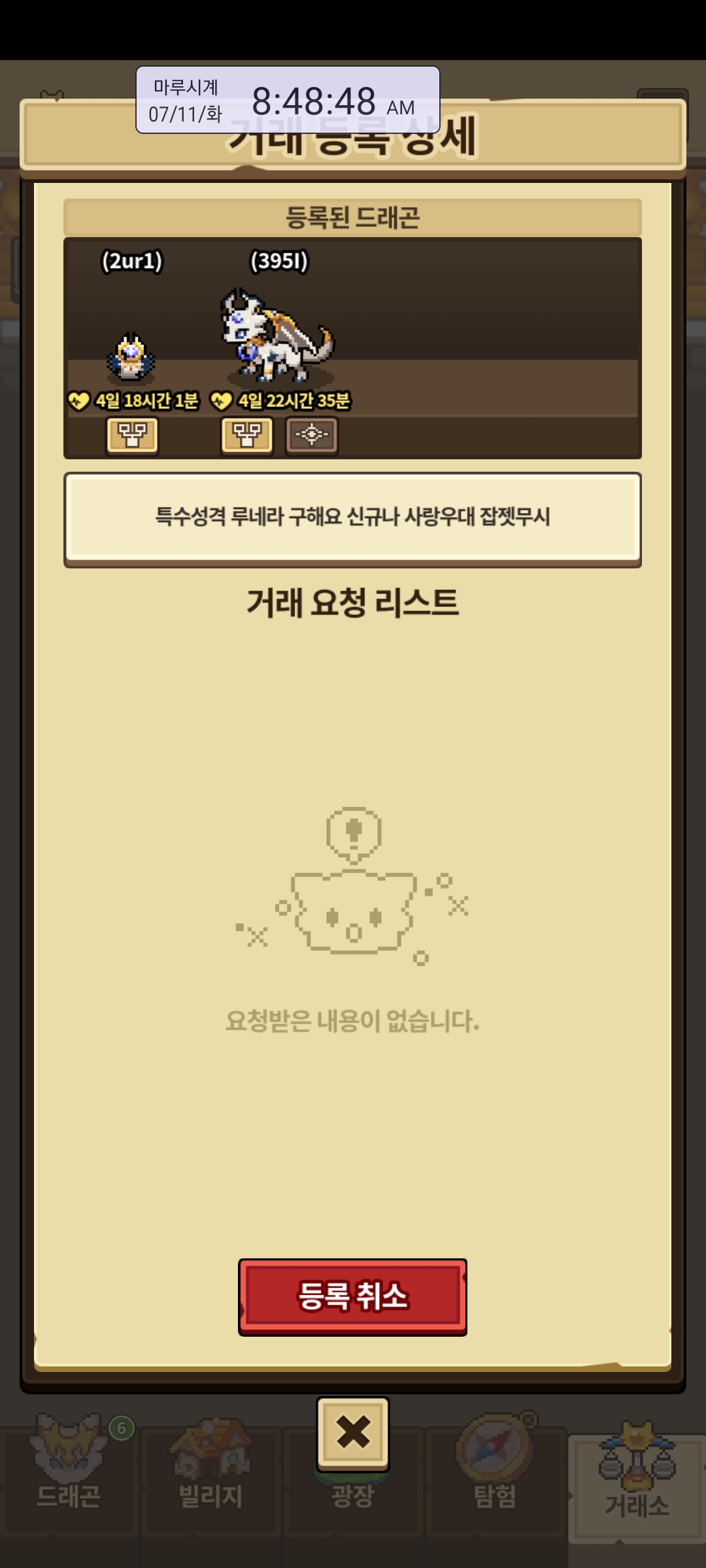Open family tree icon under (2ur1) dragon

click(133, 435)
